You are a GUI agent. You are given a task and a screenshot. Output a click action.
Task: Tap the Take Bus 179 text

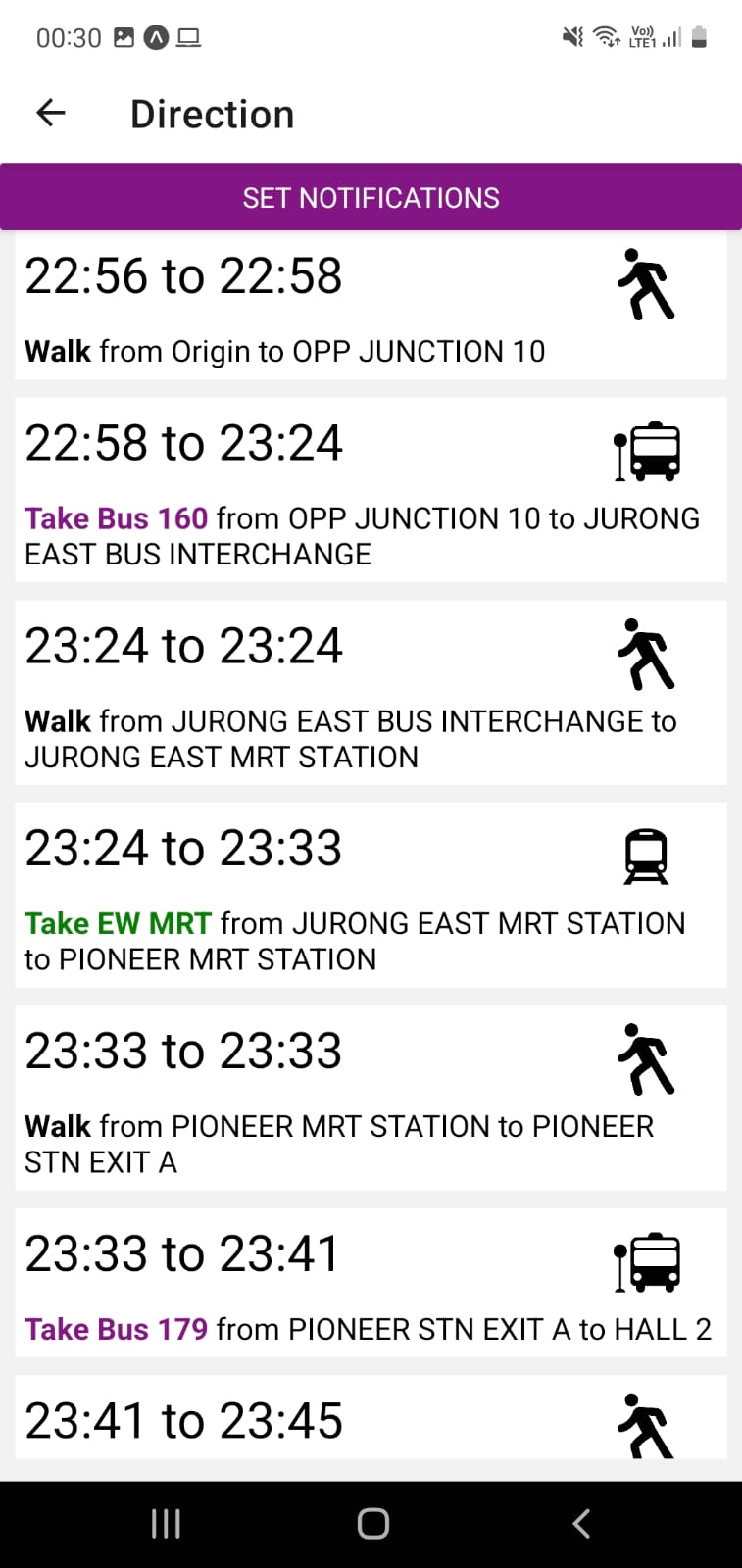(115, 1329)
